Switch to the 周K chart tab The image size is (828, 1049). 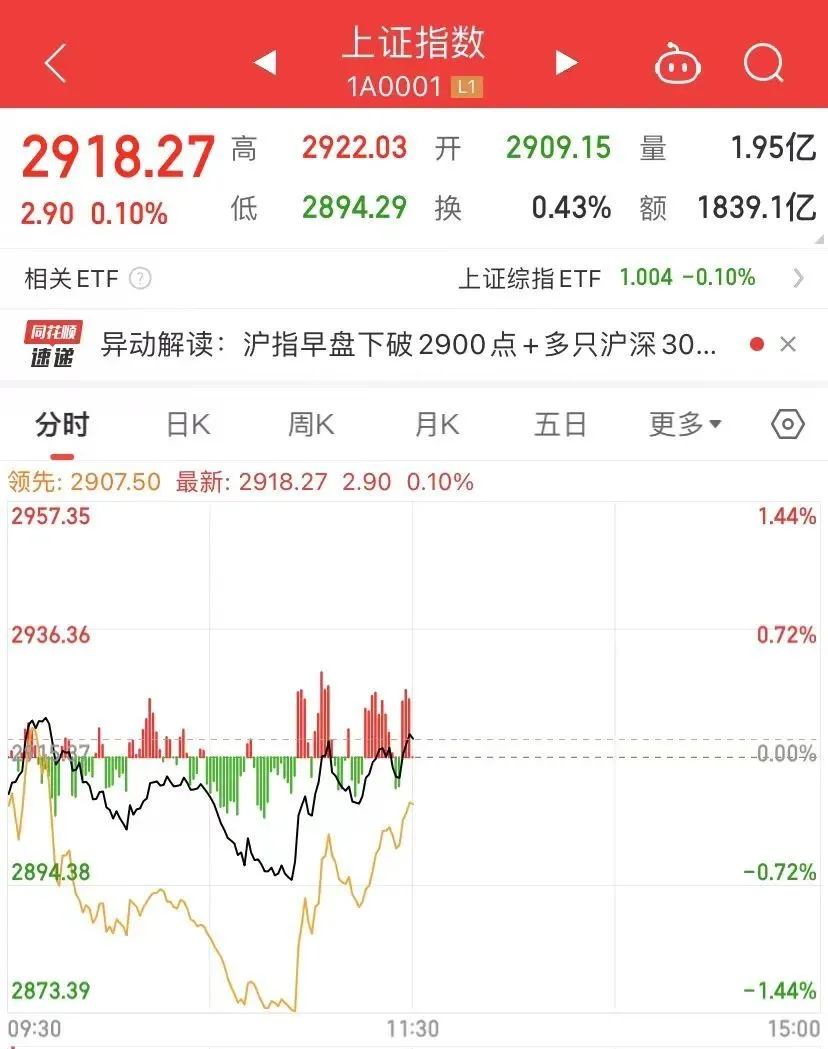pyautogui.click(x=311, y=425)
